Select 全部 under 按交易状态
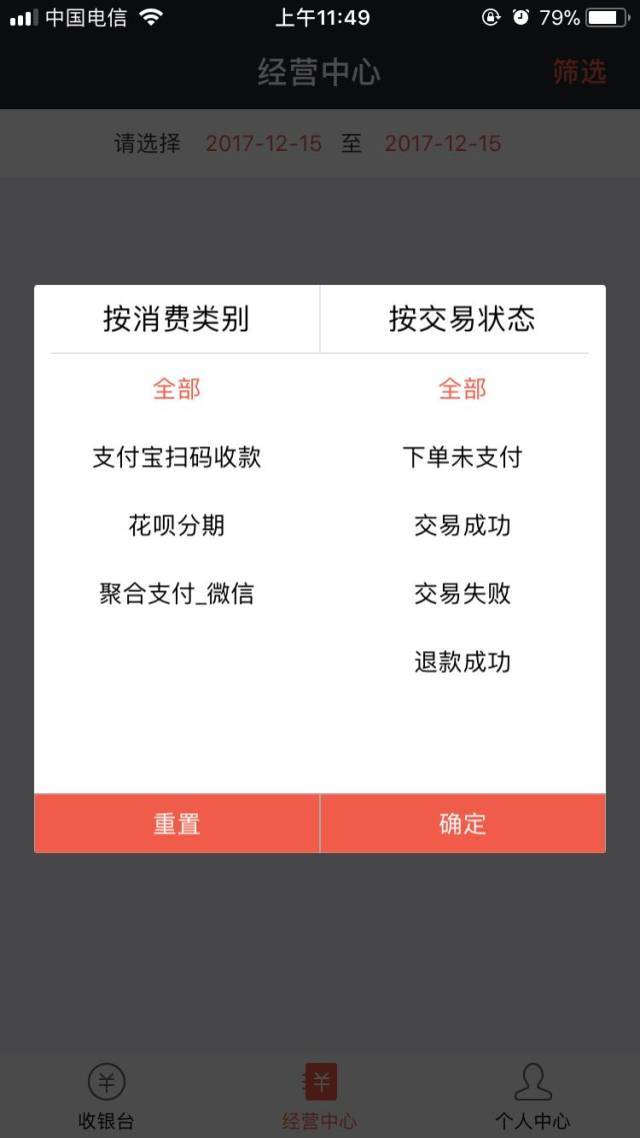 (462, 389)
